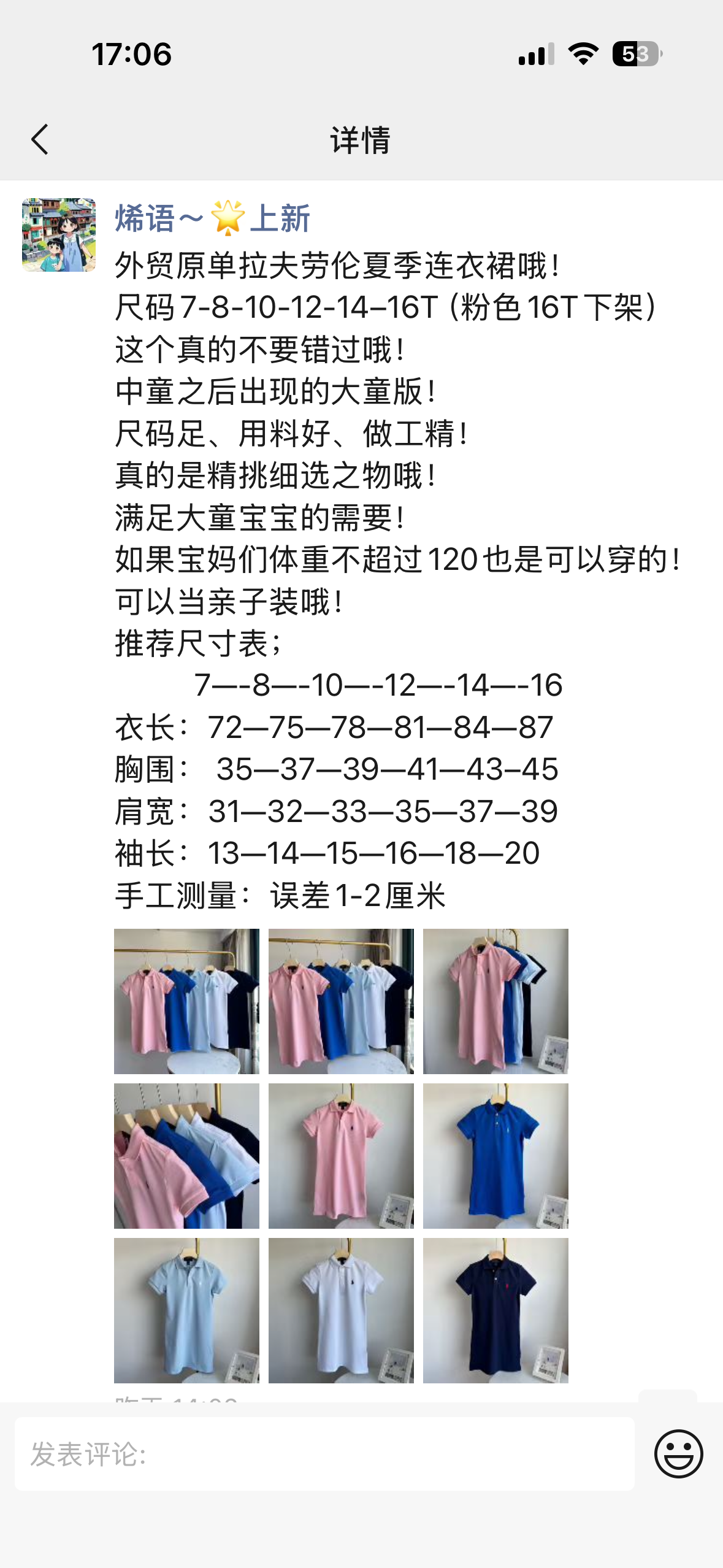
Task: Open the poster's profile avatar
Action: pos(59,235)
